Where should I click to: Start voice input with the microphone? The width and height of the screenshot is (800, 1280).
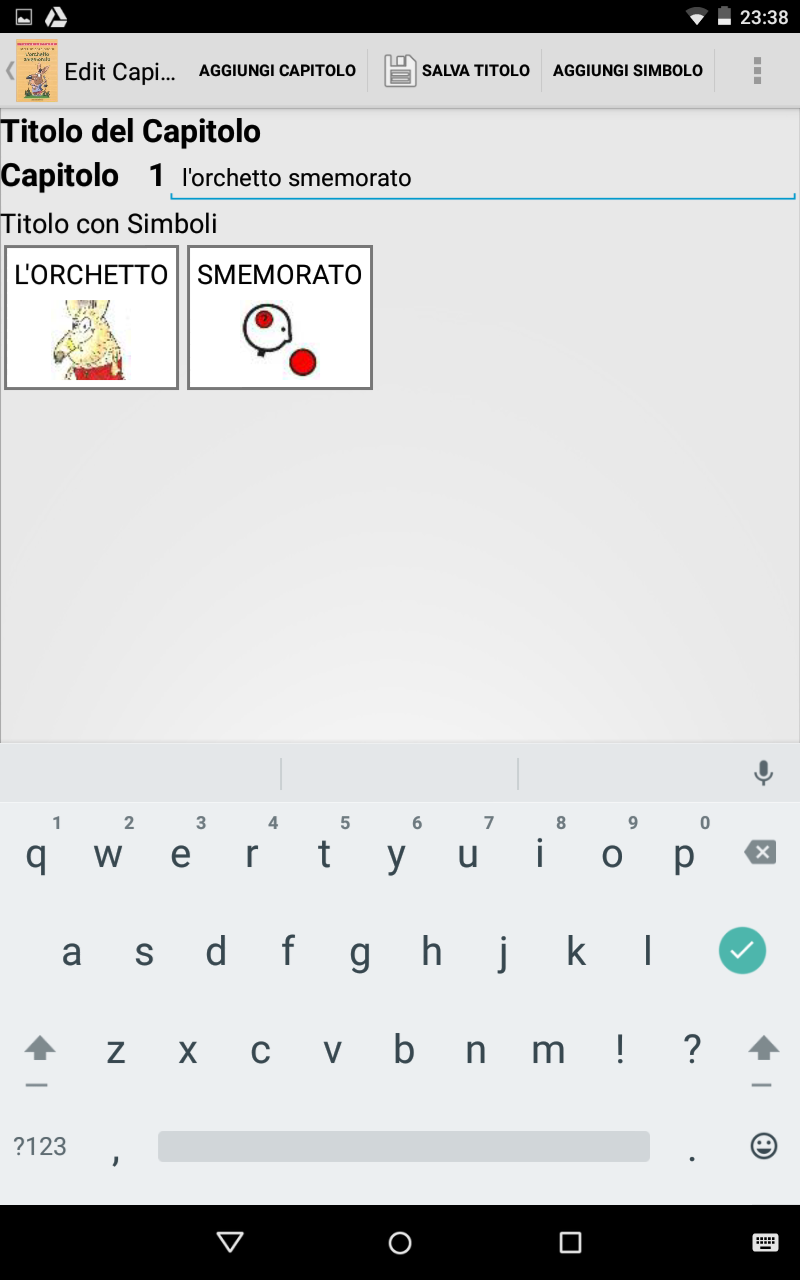(x=763, y=773)
